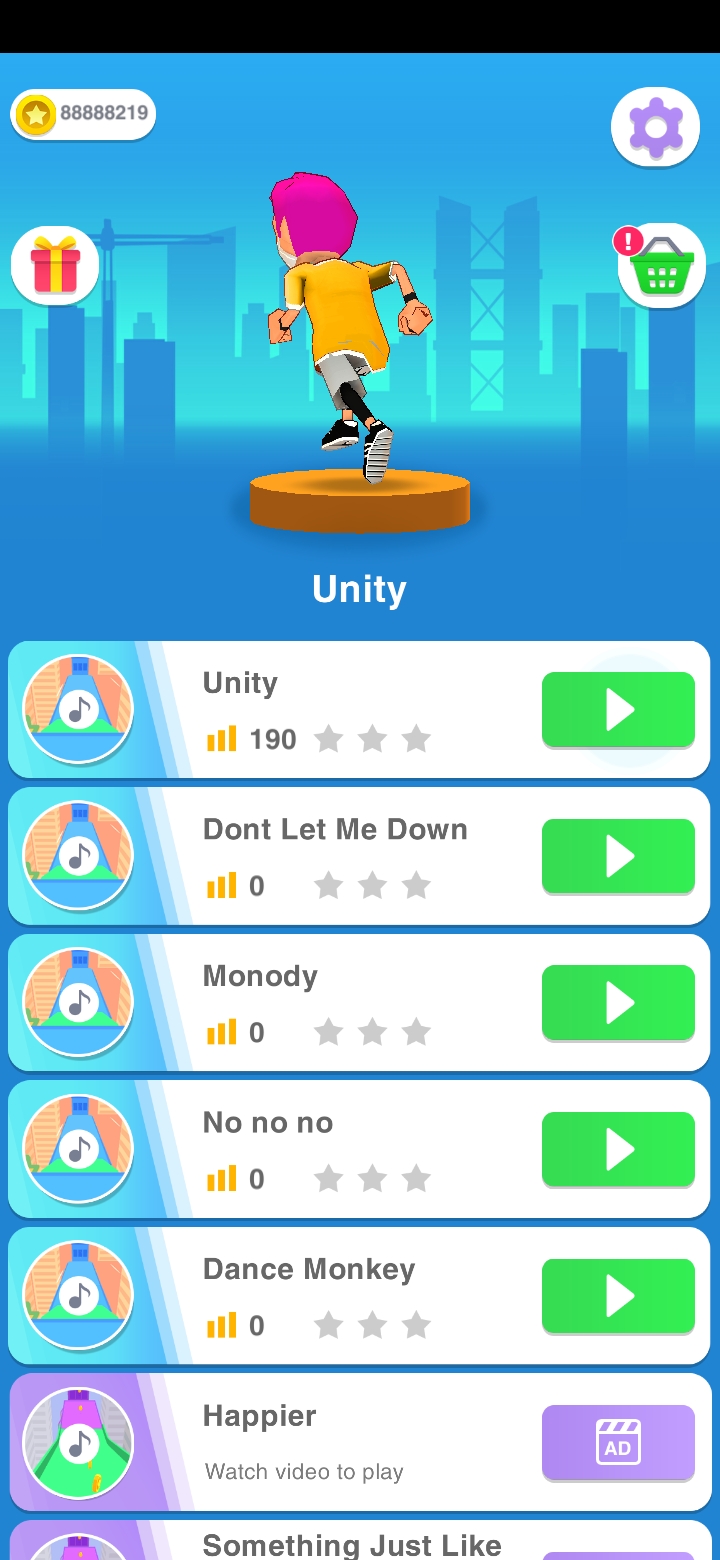Play the No no no song
The width and height of the screenshot is (720, 1560).
618,1150
